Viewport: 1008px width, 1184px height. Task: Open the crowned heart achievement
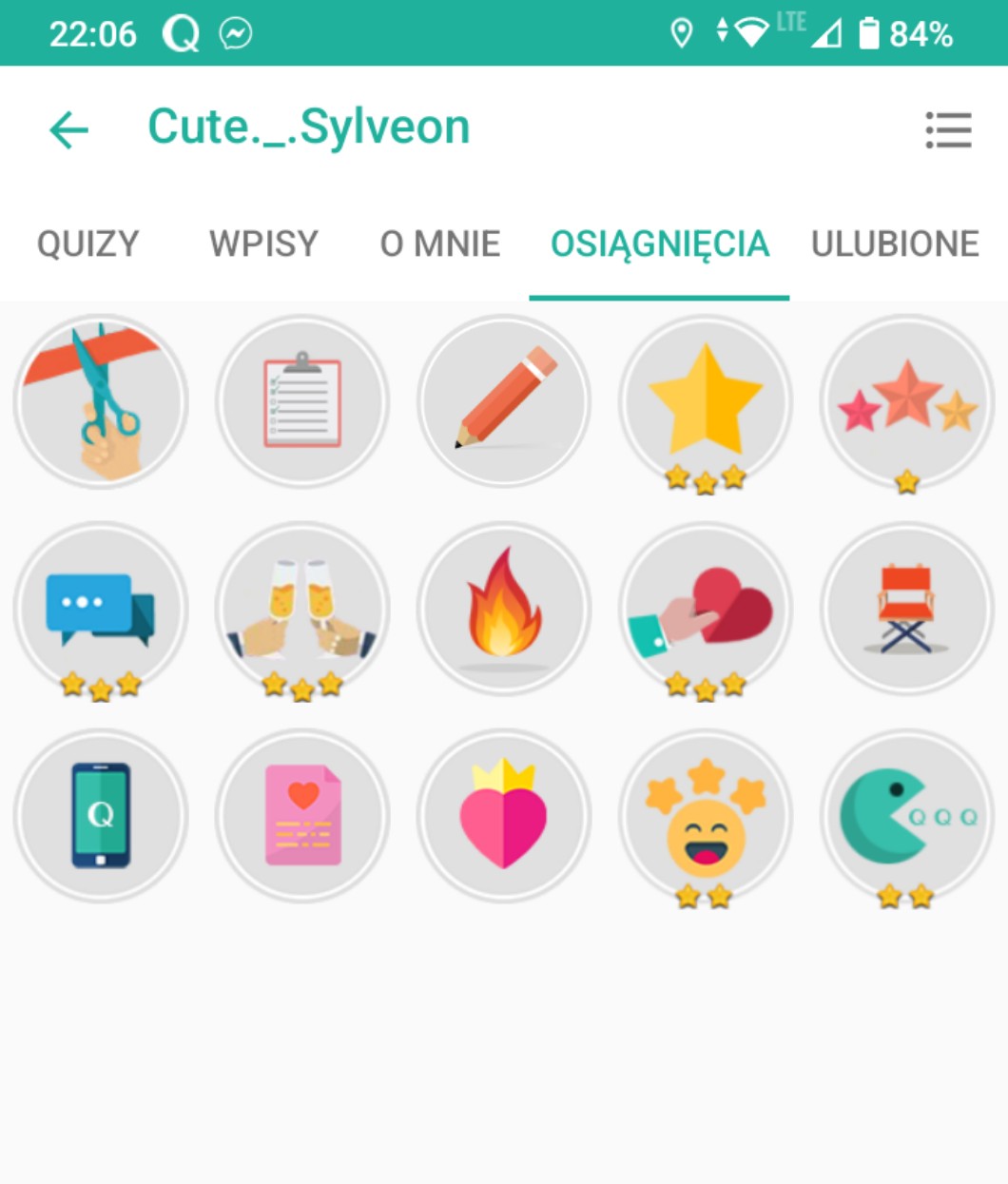click(x=504, y=815)
